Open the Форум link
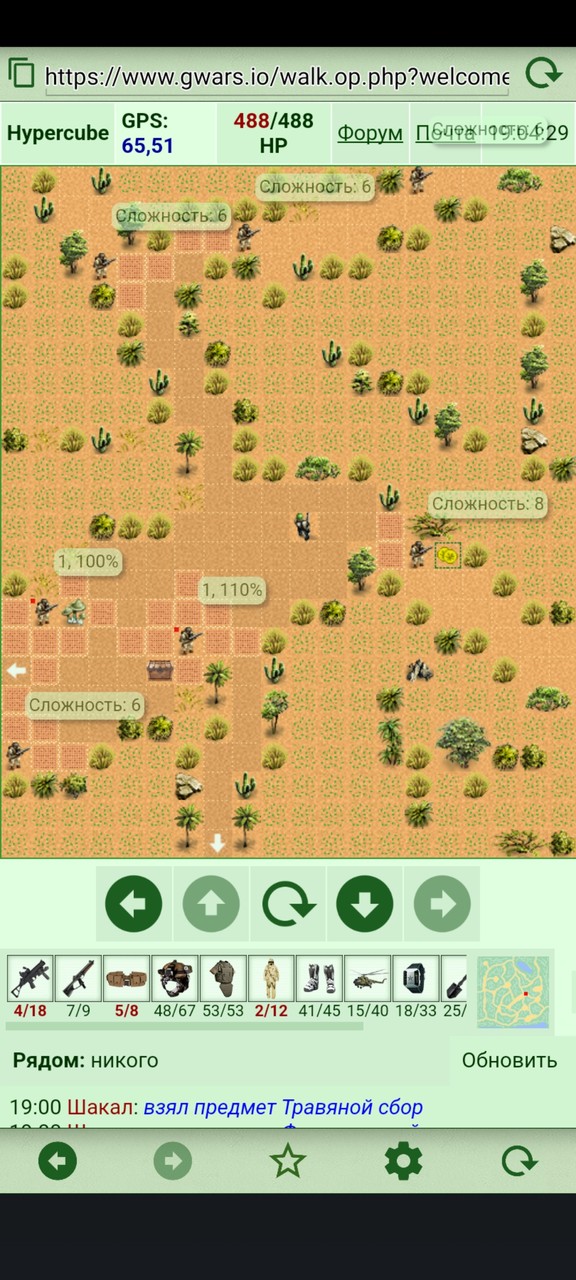Screen dimensions: 576x1280 coord(370,133)
